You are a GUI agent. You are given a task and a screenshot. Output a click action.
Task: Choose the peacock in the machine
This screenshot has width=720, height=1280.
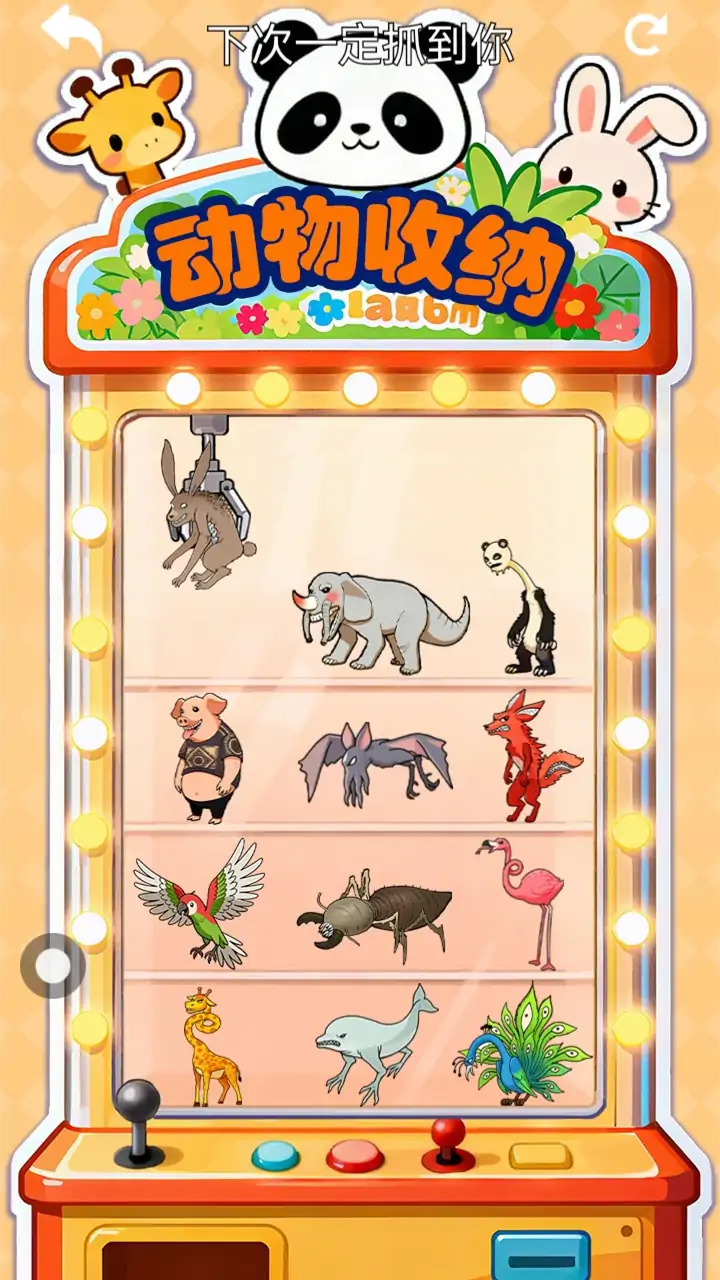click(x=525, y=1045)
